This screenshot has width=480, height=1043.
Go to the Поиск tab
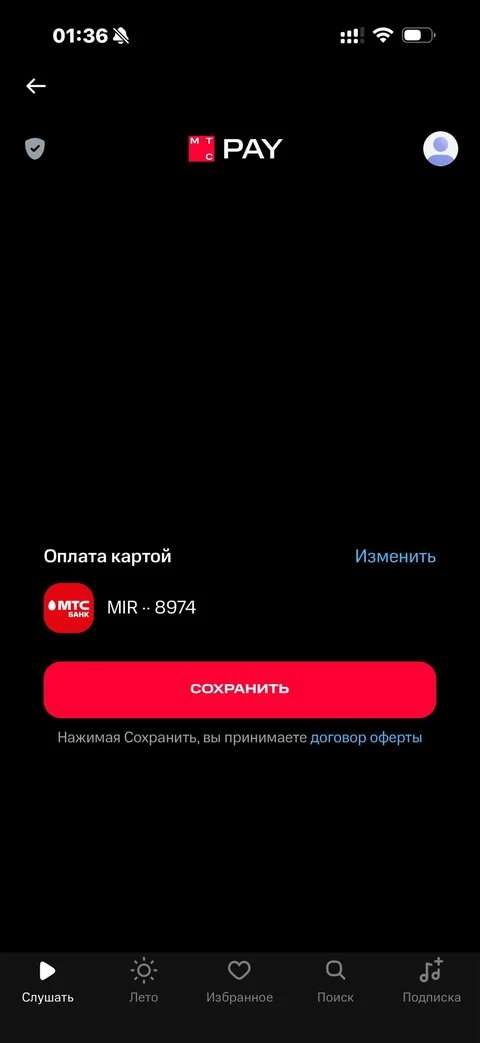point(335,981)
